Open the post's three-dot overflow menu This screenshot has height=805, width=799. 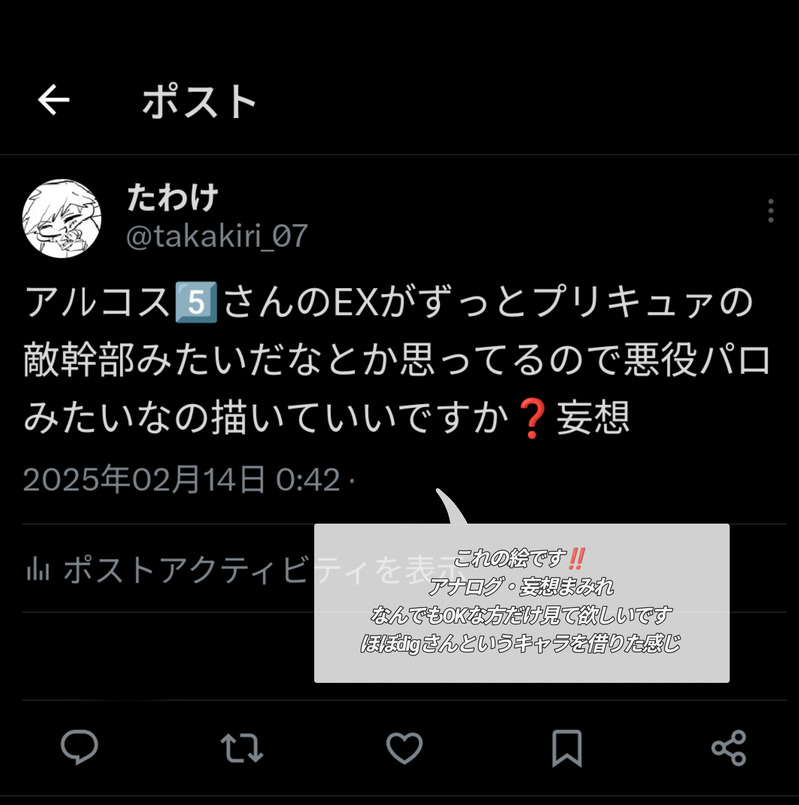pyautogui.click(x=770, y=211)
